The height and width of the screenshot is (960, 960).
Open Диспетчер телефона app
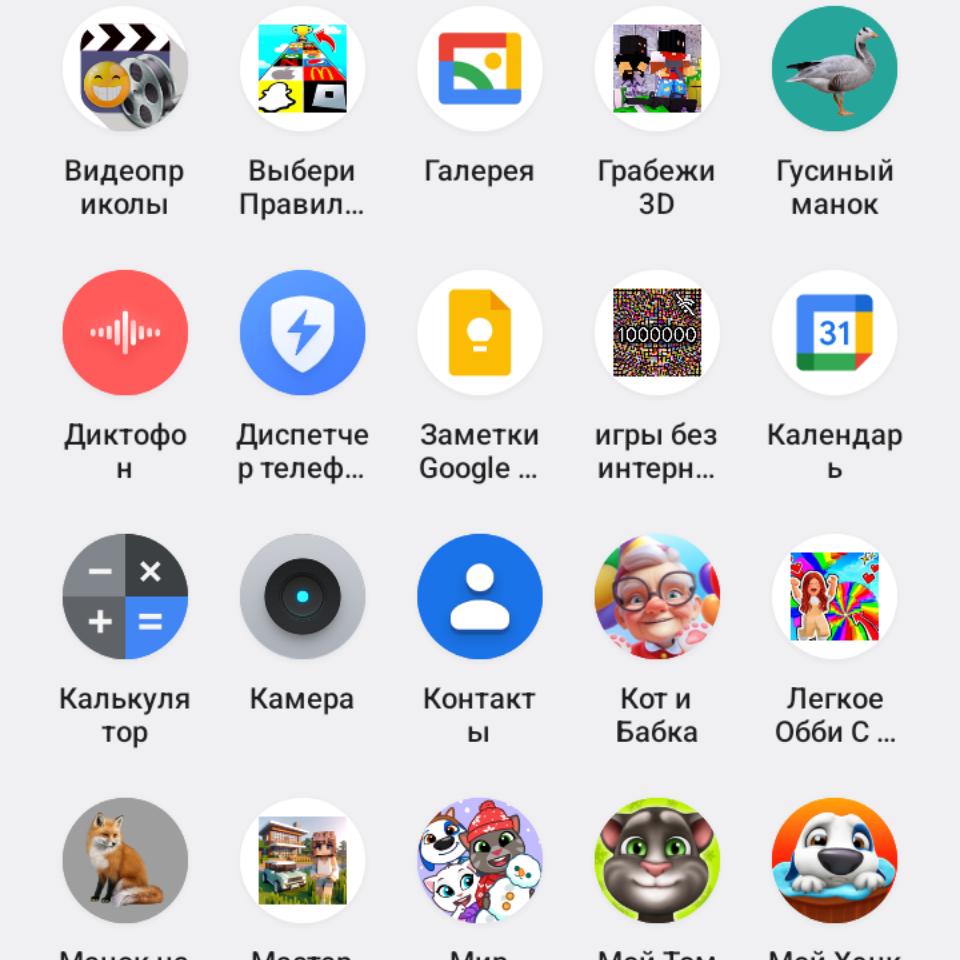click(302, 333)
